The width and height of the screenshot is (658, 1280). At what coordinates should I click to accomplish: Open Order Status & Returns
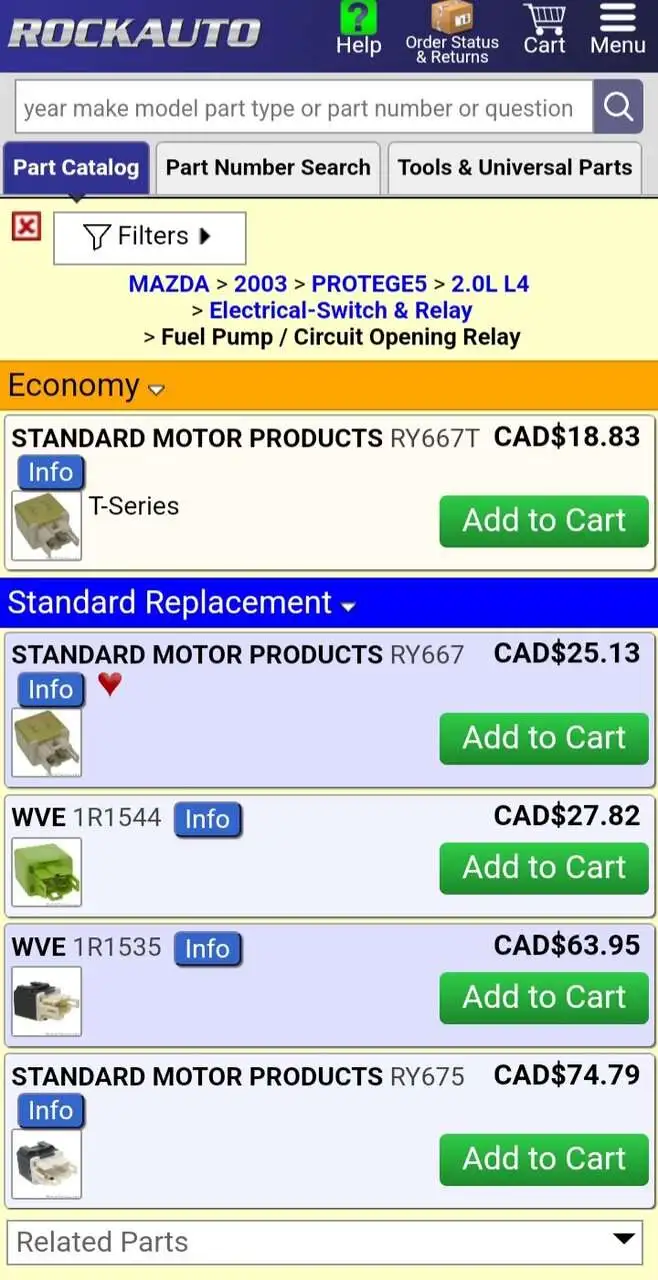tap(452, 33)
